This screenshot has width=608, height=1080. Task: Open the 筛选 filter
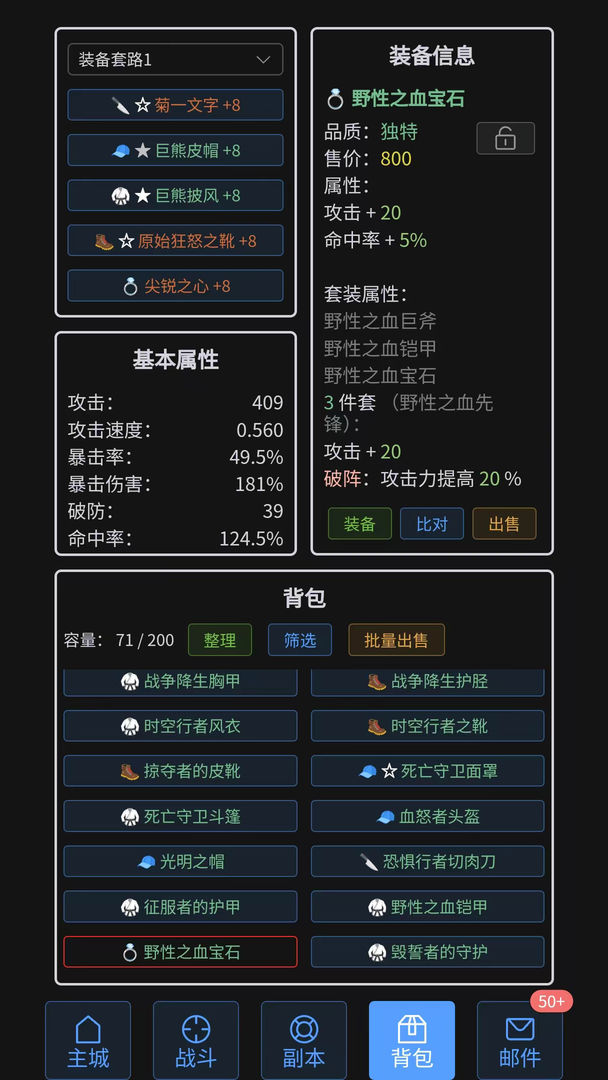pos(300,640)
